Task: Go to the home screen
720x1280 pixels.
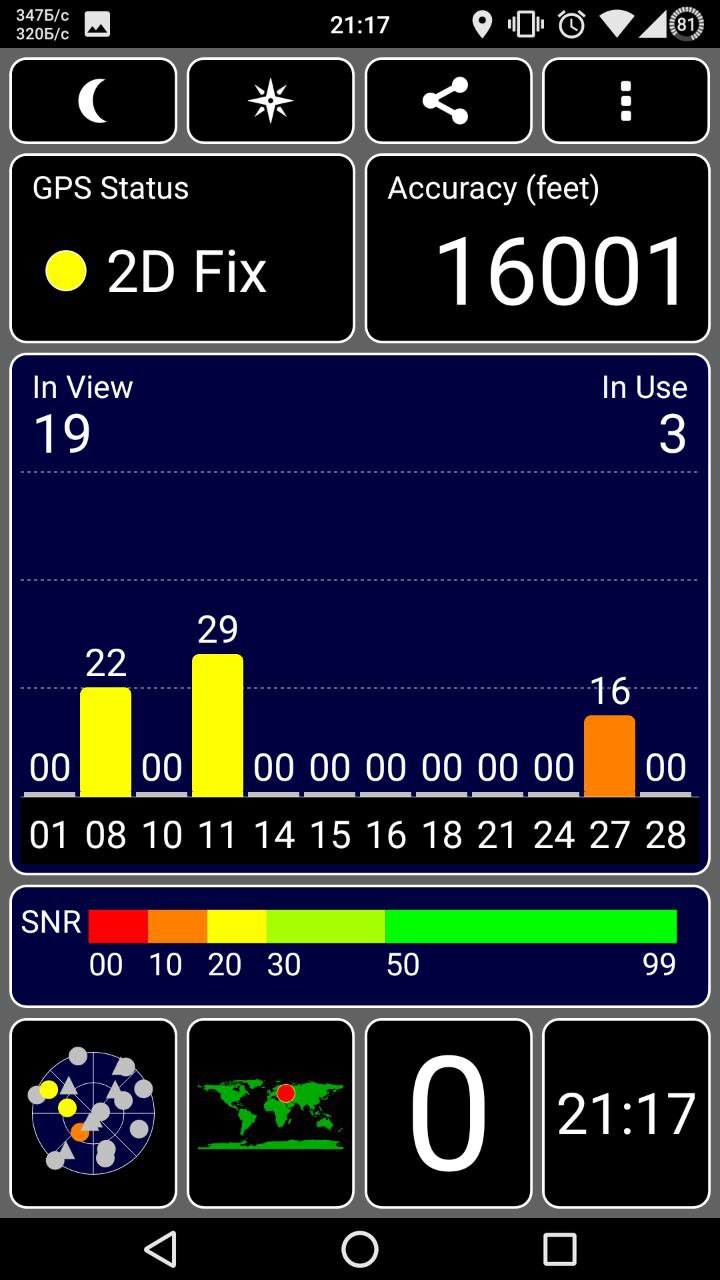Action: coord(360,1248)
